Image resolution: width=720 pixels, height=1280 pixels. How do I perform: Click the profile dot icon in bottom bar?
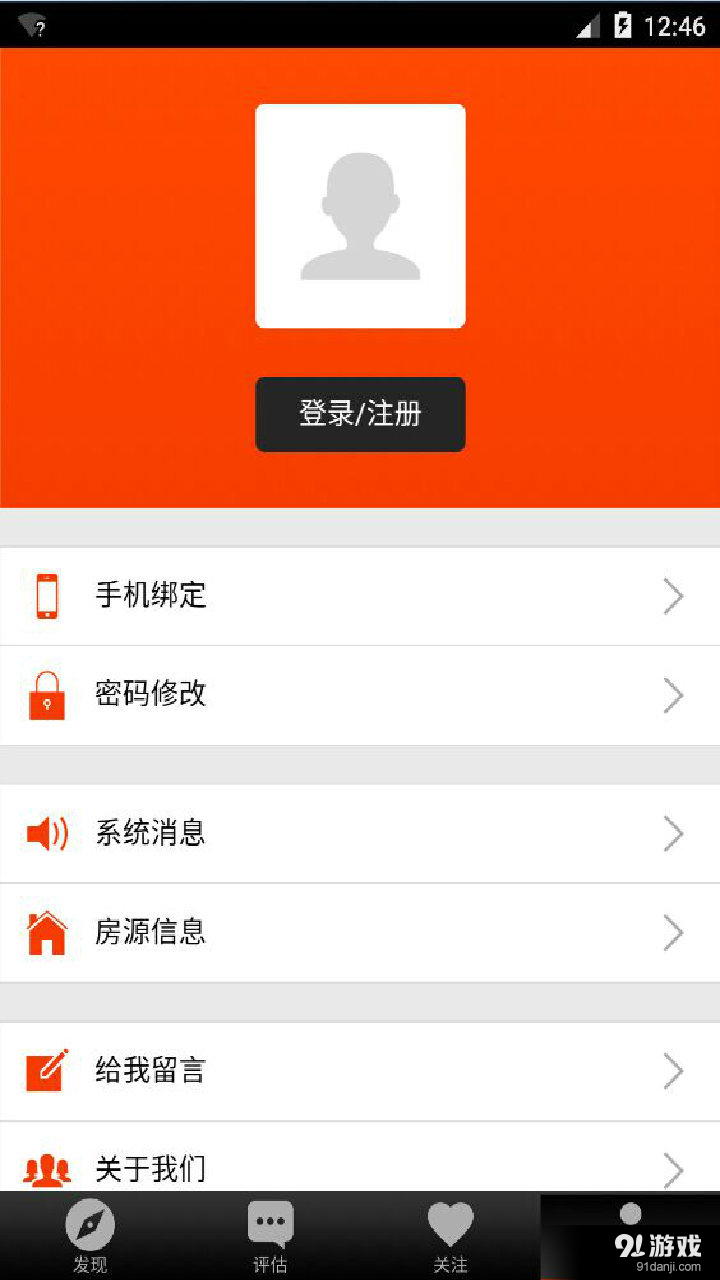[x=630, y=1210]
